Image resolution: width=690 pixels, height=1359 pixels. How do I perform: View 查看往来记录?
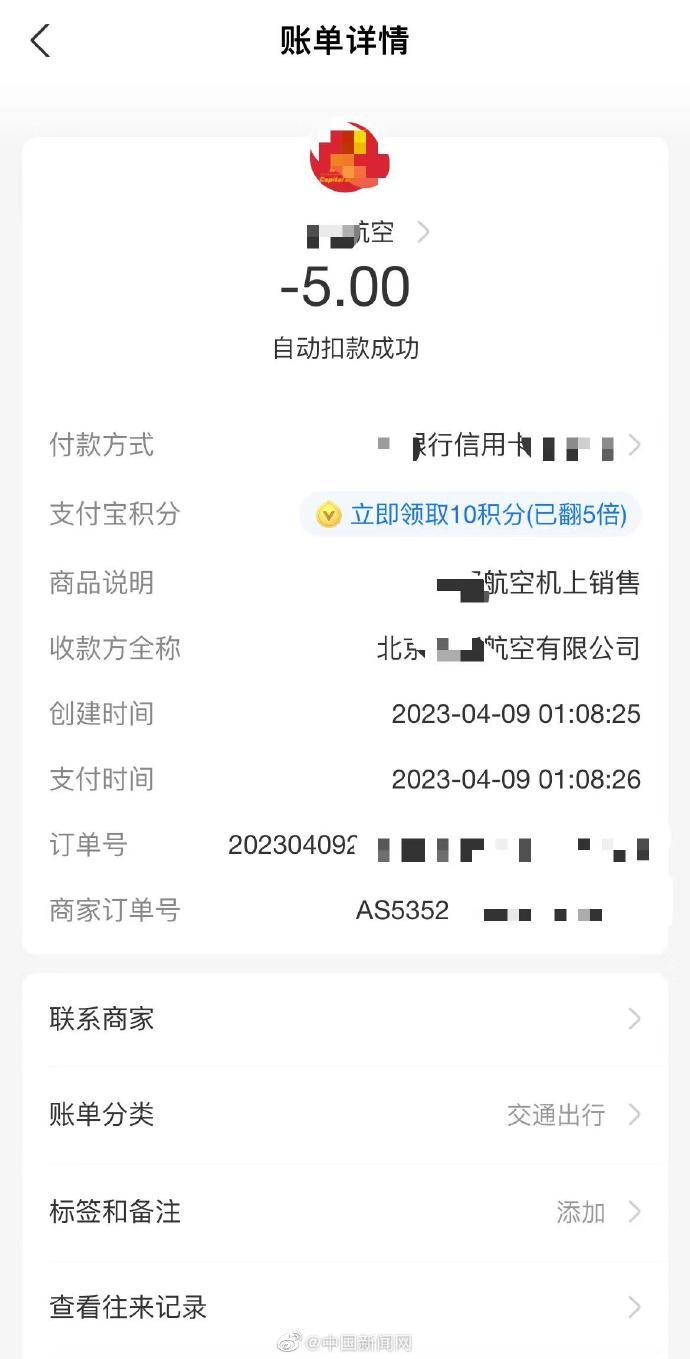[344, 1306]
